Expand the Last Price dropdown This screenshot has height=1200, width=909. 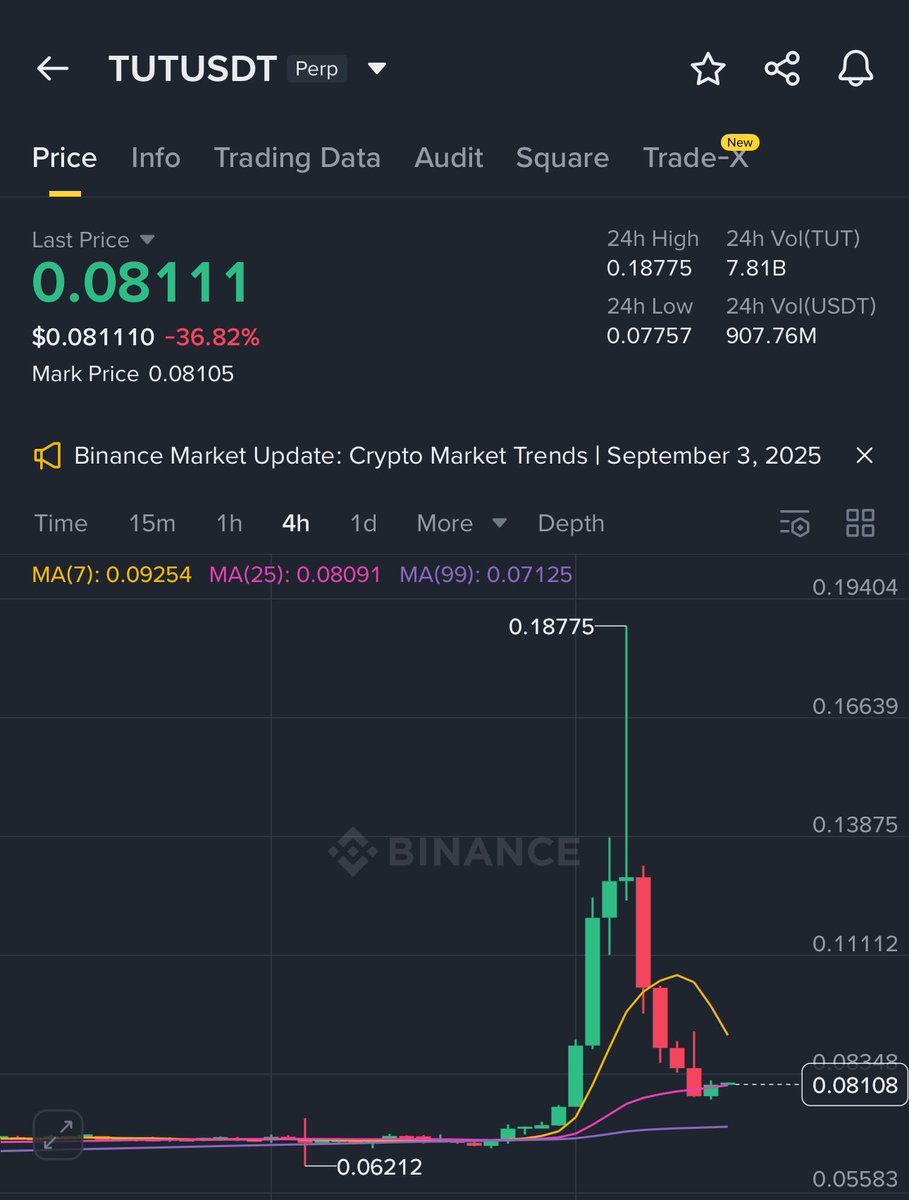click(147, 240)
